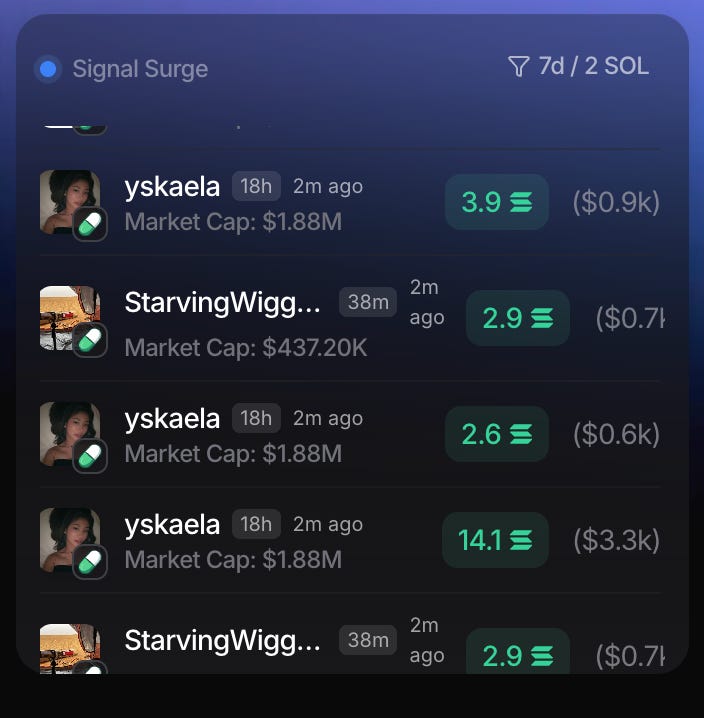Open the 7d / 2 SOL filter

click(x=579, y=67)
